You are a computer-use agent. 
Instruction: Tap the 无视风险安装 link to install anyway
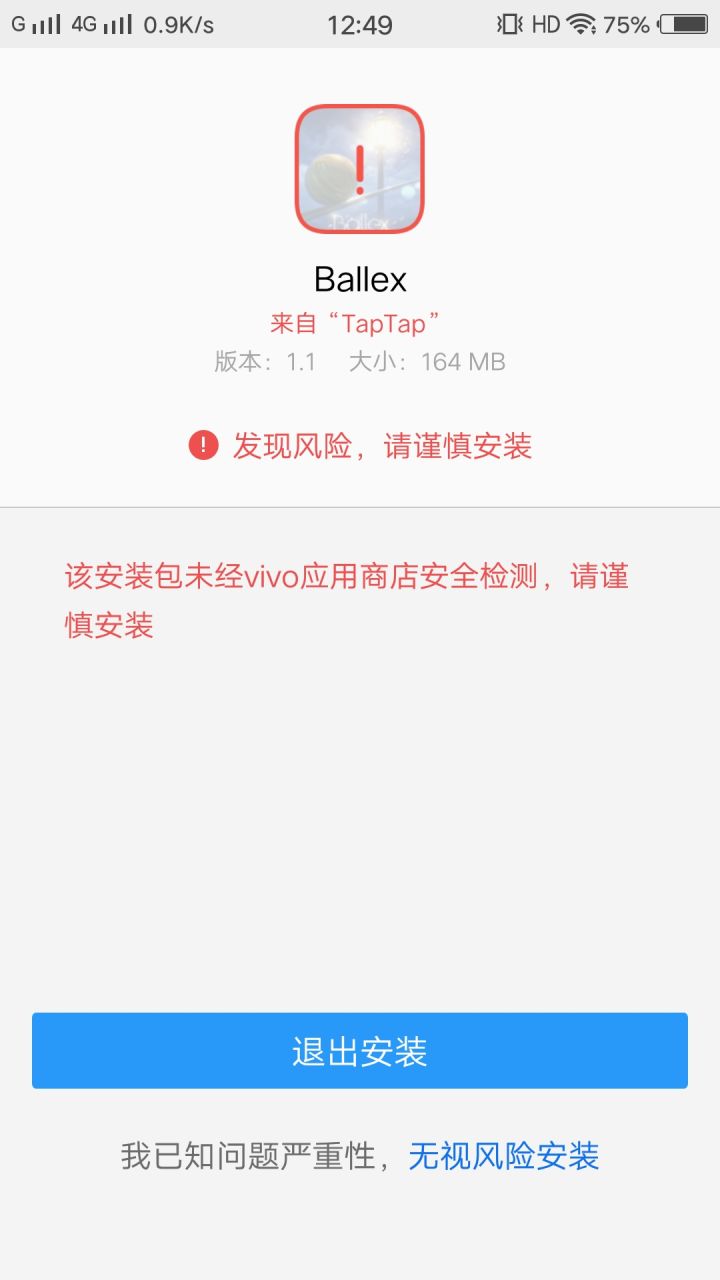[503, 1156]
